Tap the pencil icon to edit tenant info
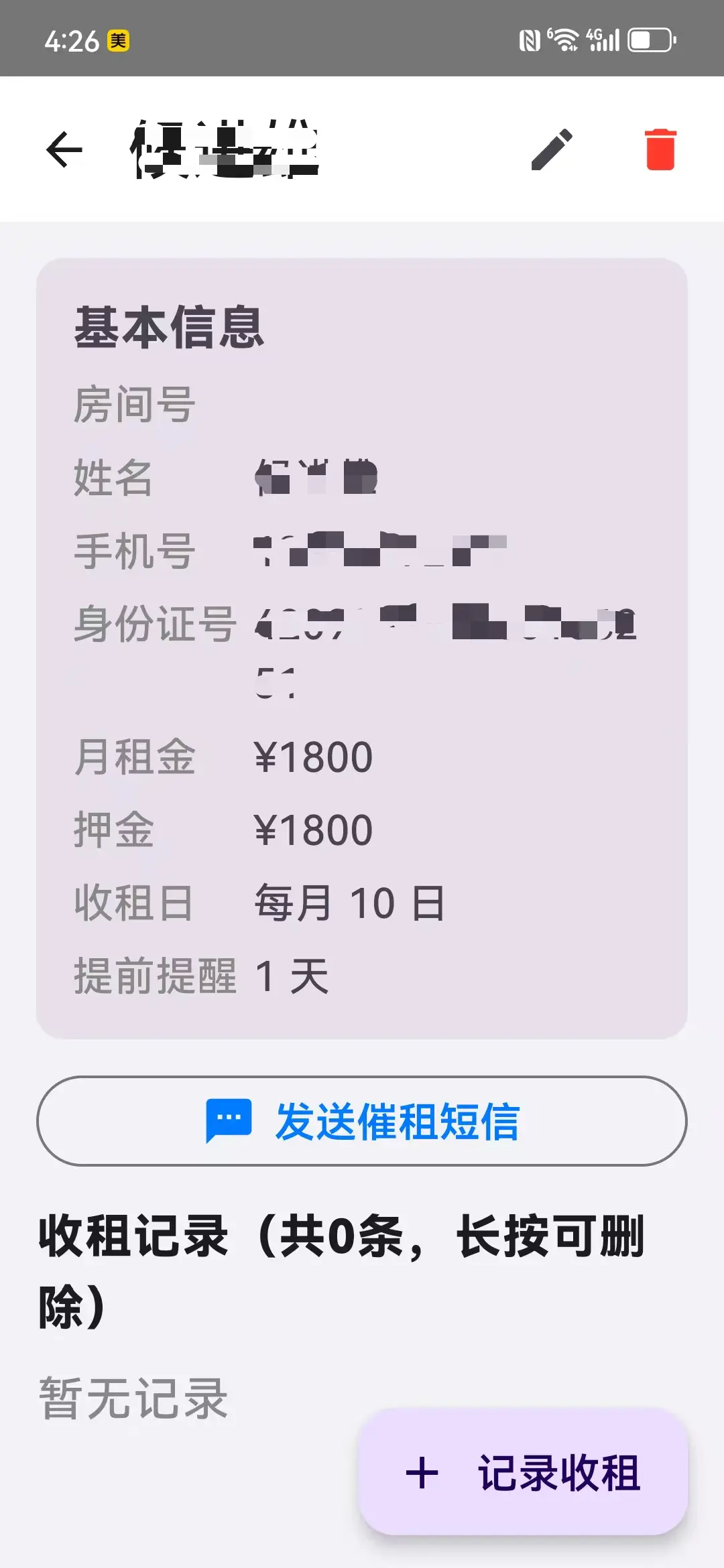The image size is (724, 1568). click(551, 149)
